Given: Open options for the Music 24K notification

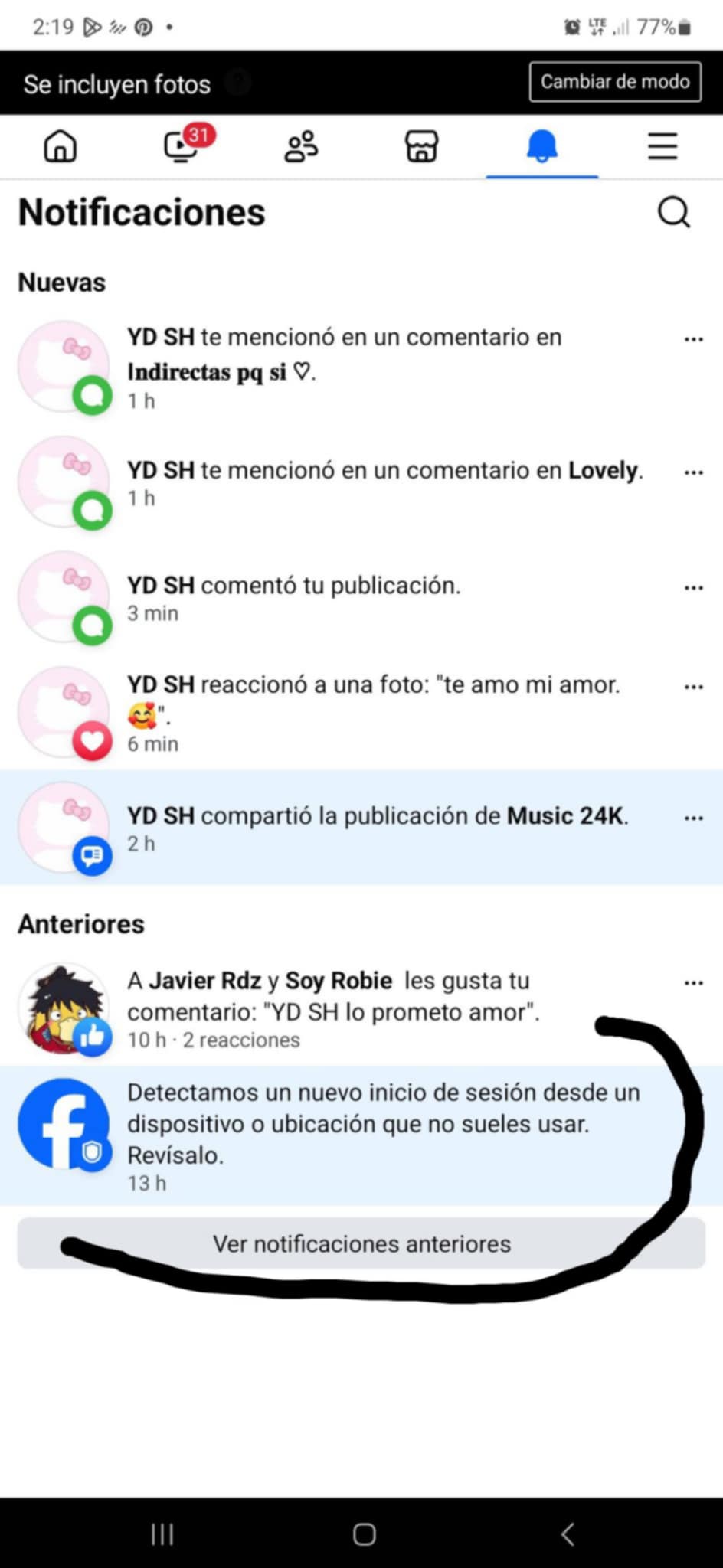Looking at the screenshot, I should 694,818.
